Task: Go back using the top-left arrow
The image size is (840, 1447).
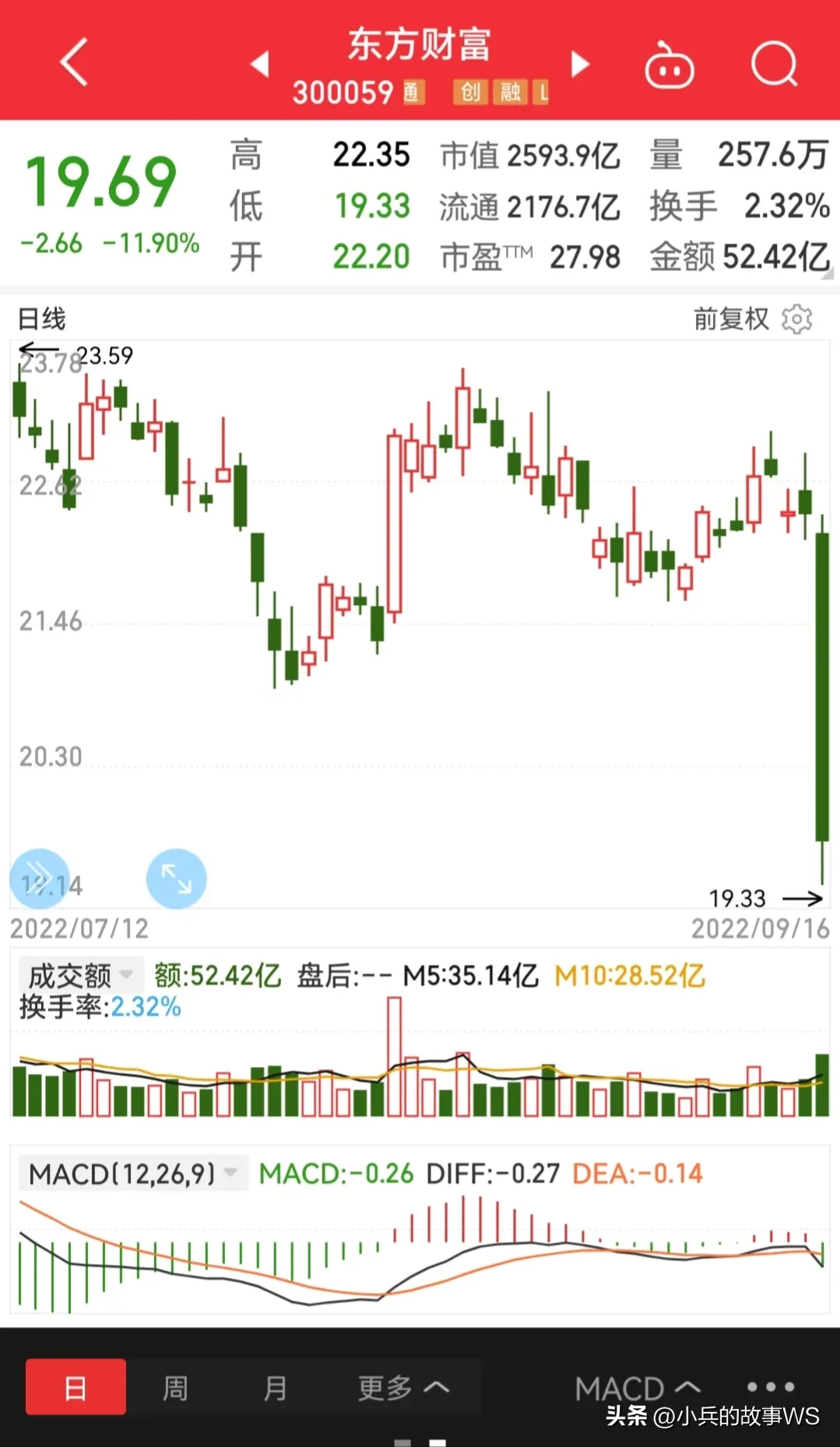Action: 74,62
